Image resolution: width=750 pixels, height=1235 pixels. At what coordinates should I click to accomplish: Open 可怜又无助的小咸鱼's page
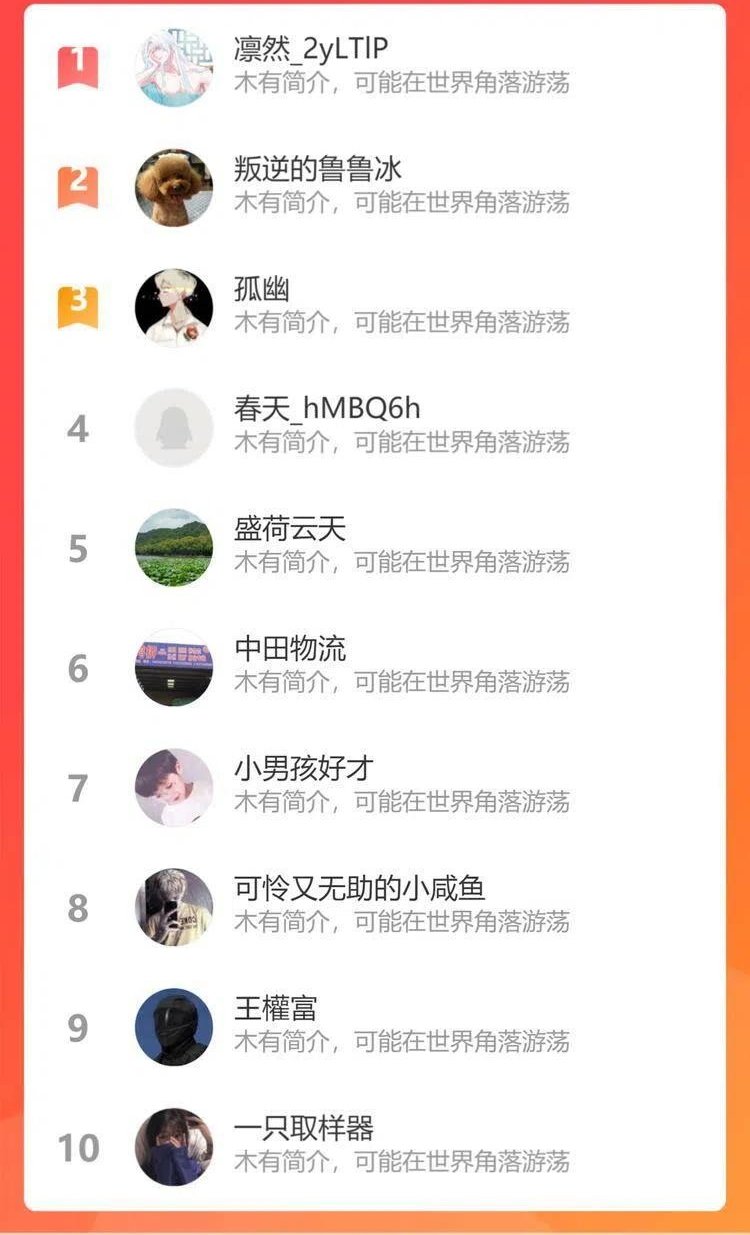(x=359, y=889)
